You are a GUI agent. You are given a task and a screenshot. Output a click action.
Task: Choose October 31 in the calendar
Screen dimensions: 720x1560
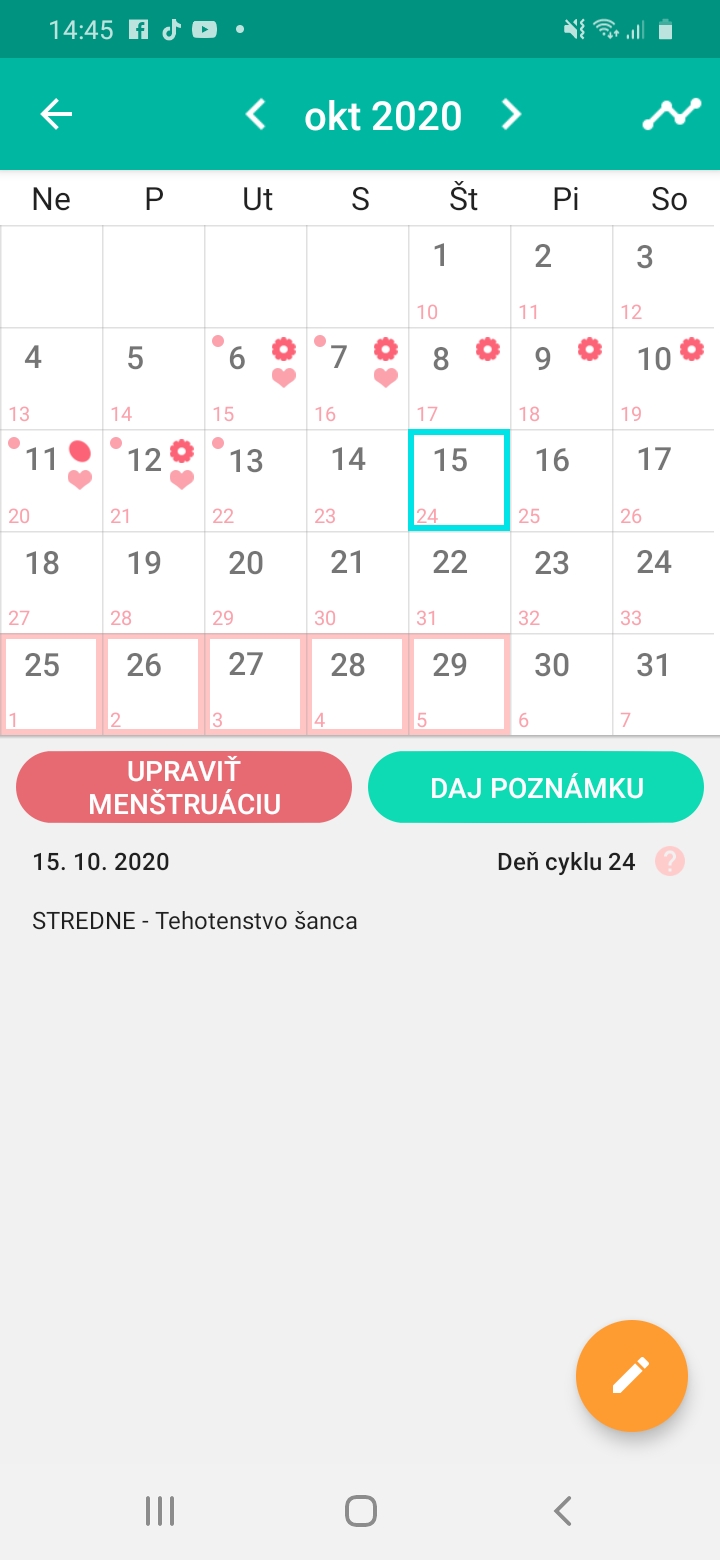tap(663, 684)
